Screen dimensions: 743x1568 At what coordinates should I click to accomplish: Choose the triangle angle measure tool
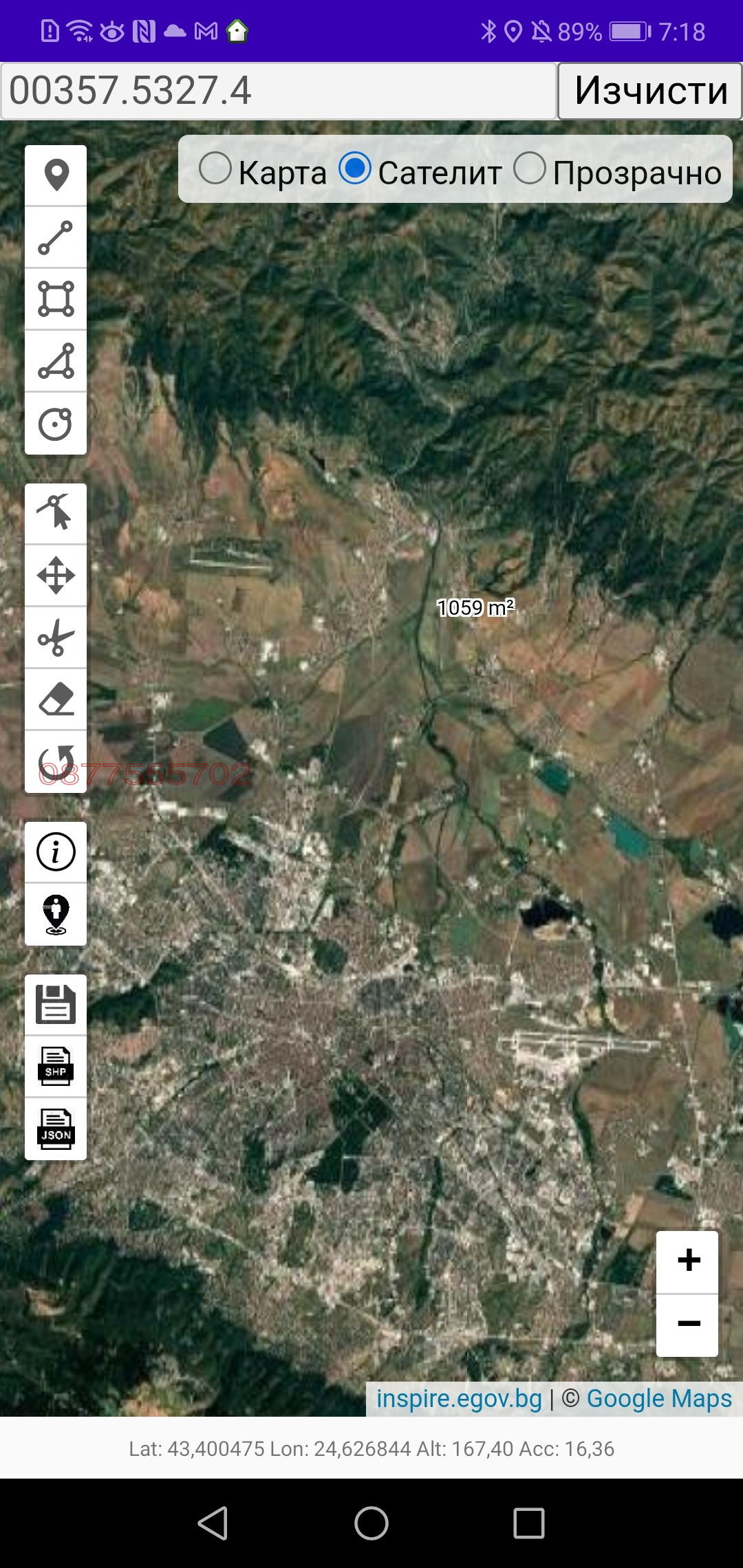(56, 361)
